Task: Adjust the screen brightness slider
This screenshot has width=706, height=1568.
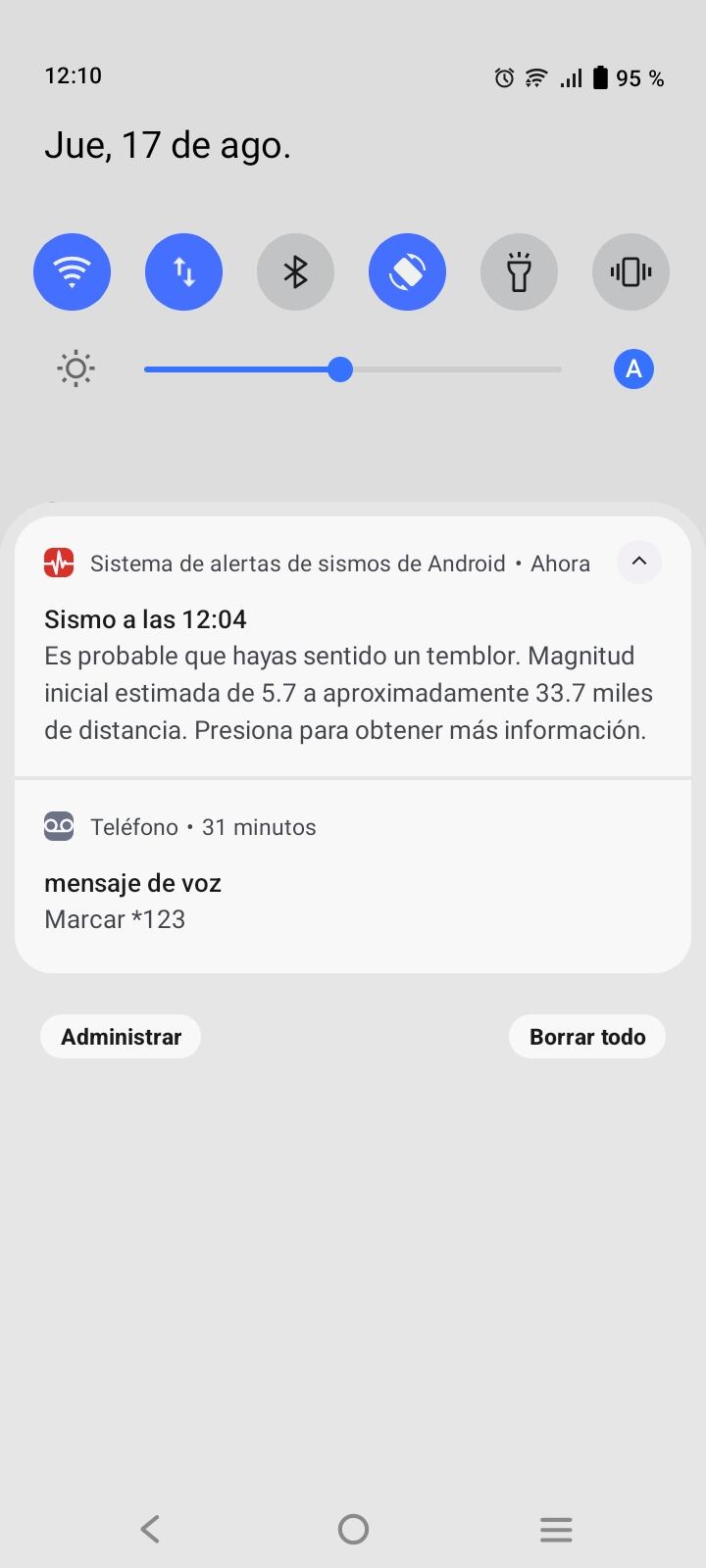Action: pyautogui.click(x=340, y=368)
